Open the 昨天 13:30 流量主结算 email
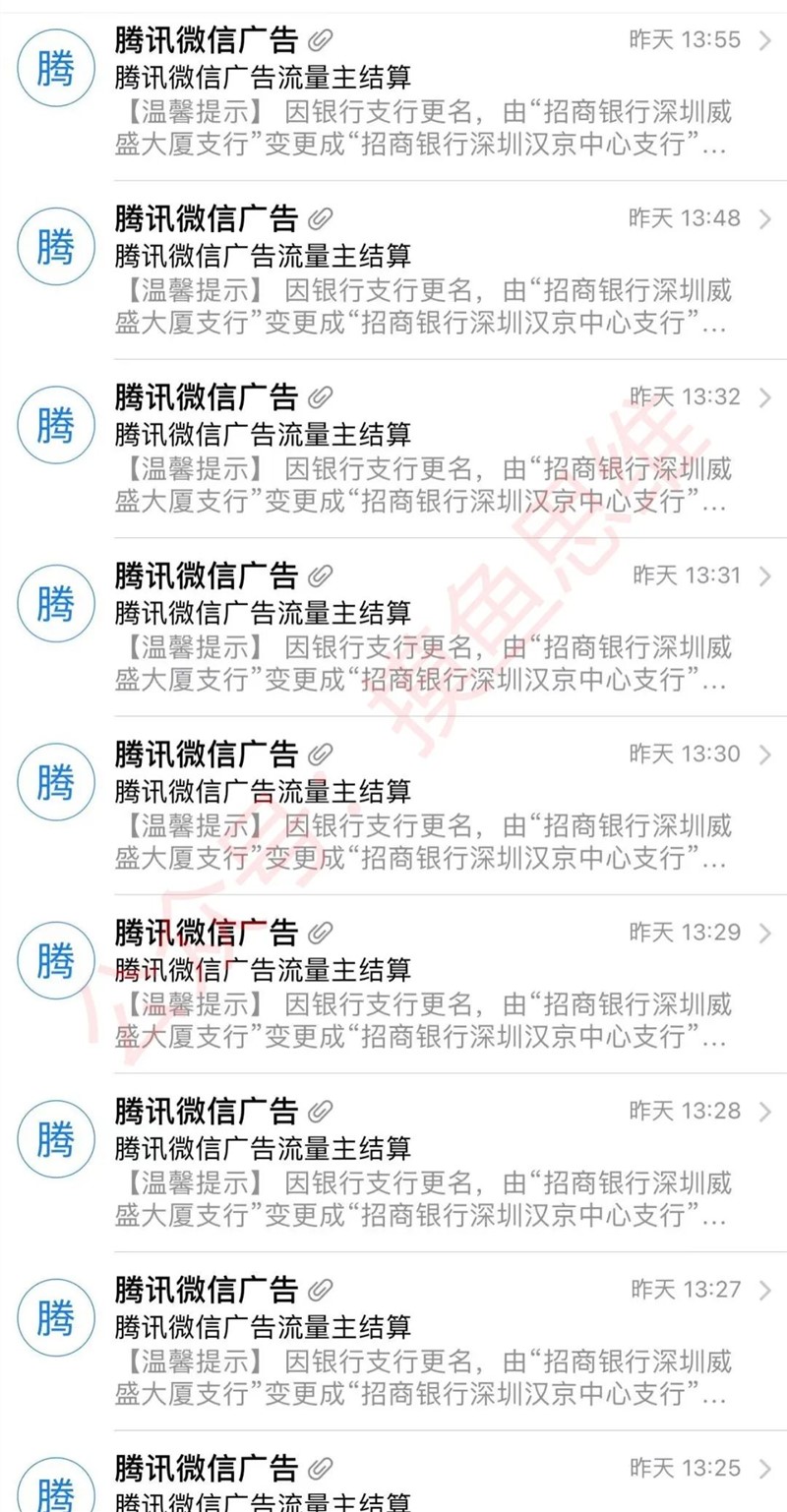787x1512 pixels. [393, 806]
